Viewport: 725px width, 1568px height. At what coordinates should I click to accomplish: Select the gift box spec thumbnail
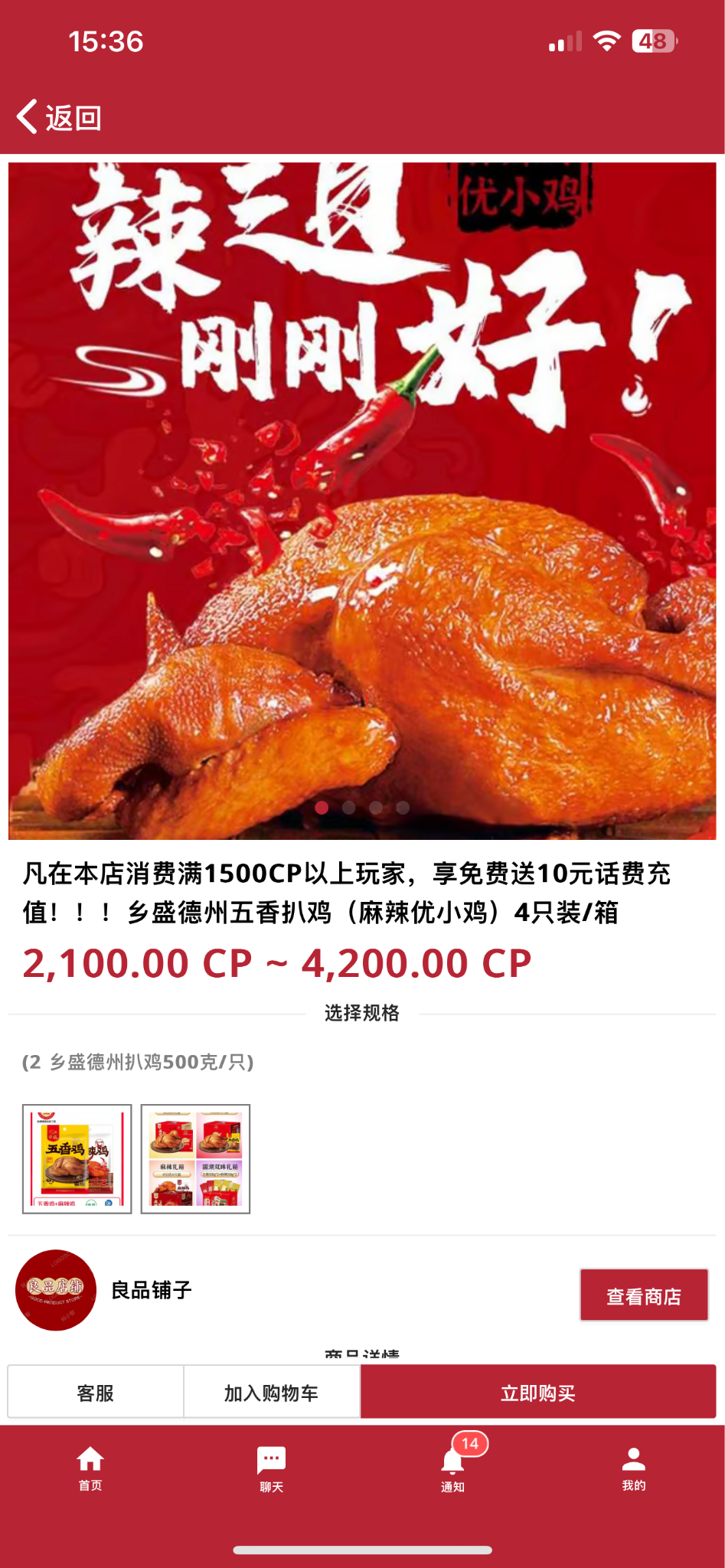tap(195, 1158)
